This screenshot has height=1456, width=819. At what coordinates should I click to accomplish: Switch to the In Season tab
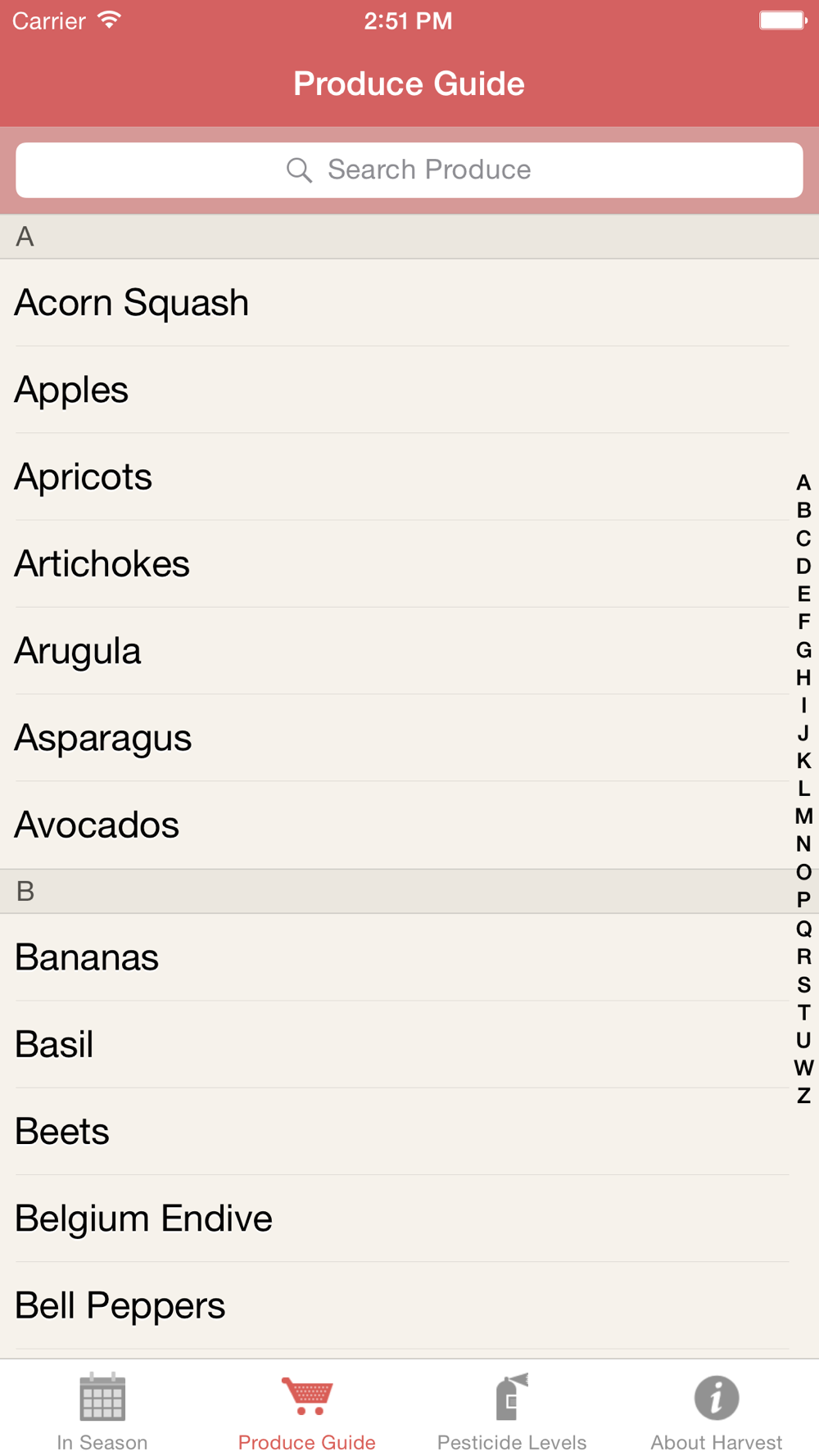(102, 1411)
